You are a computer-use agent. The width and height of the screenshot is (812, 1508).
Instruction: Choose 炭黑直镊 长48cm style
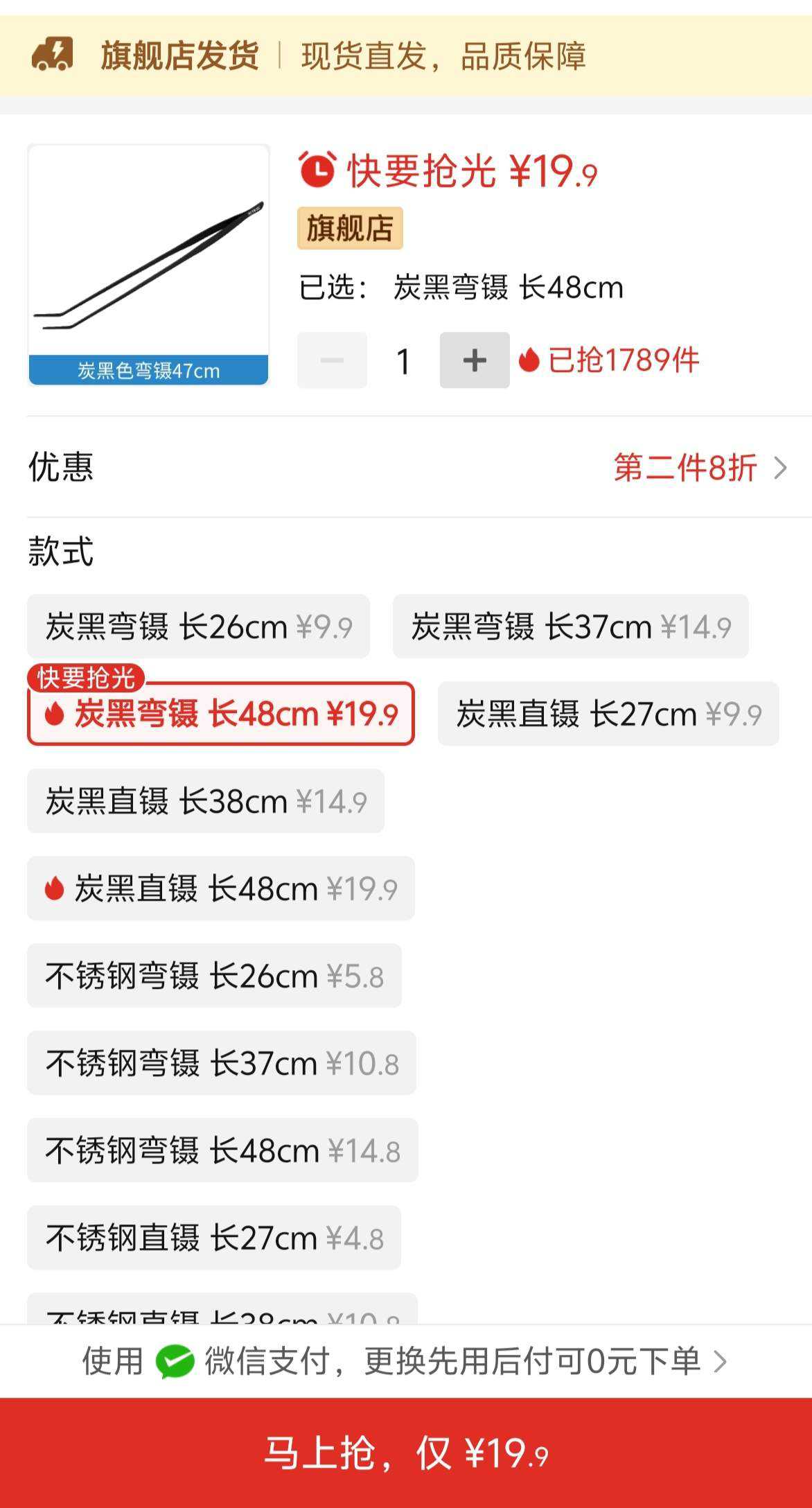tap(221, 888)
